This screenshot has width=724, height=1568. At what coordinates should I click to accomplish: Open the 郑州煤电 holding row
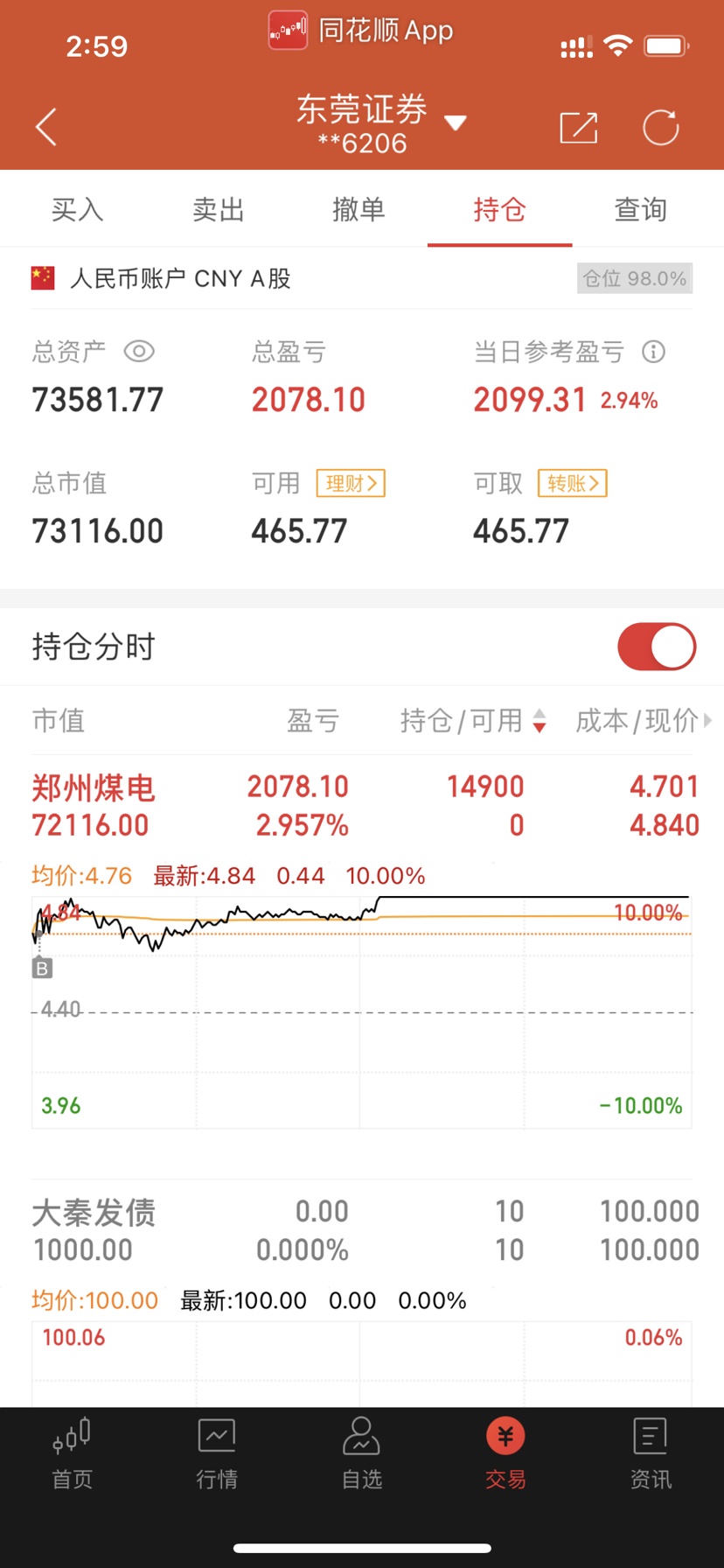(362, 807)
